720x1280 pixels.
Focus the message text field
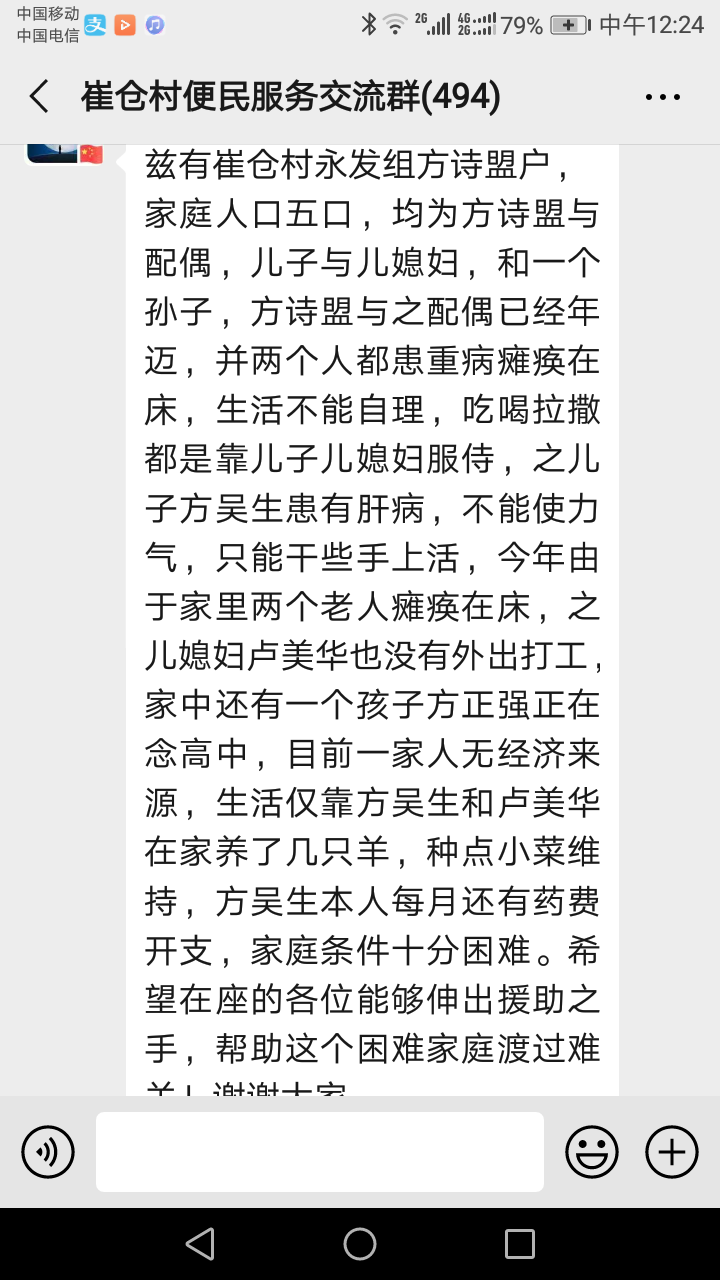point(320,1152)
